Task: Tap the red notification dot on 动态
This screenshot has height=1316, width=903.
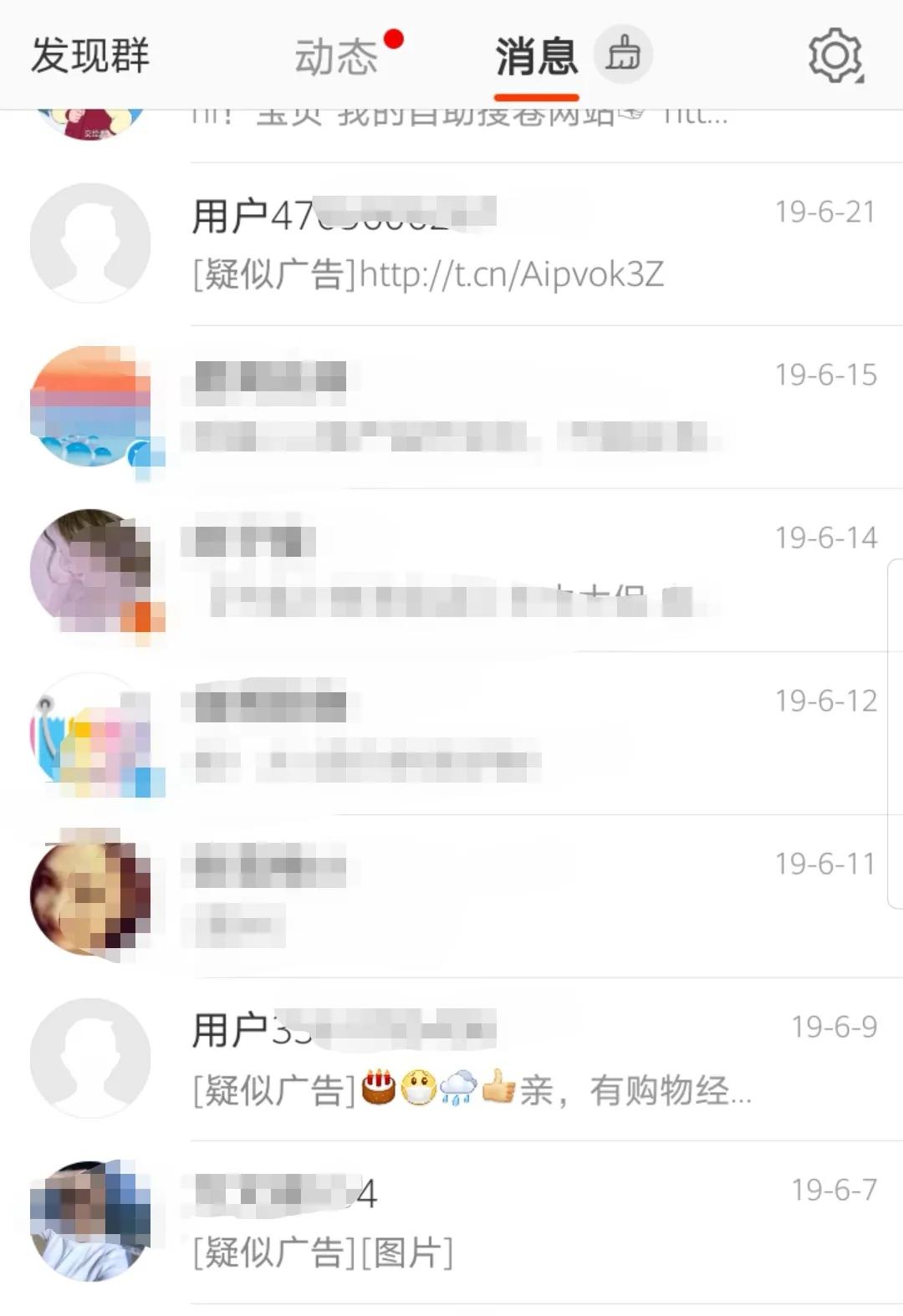Action: pos(394,36)
